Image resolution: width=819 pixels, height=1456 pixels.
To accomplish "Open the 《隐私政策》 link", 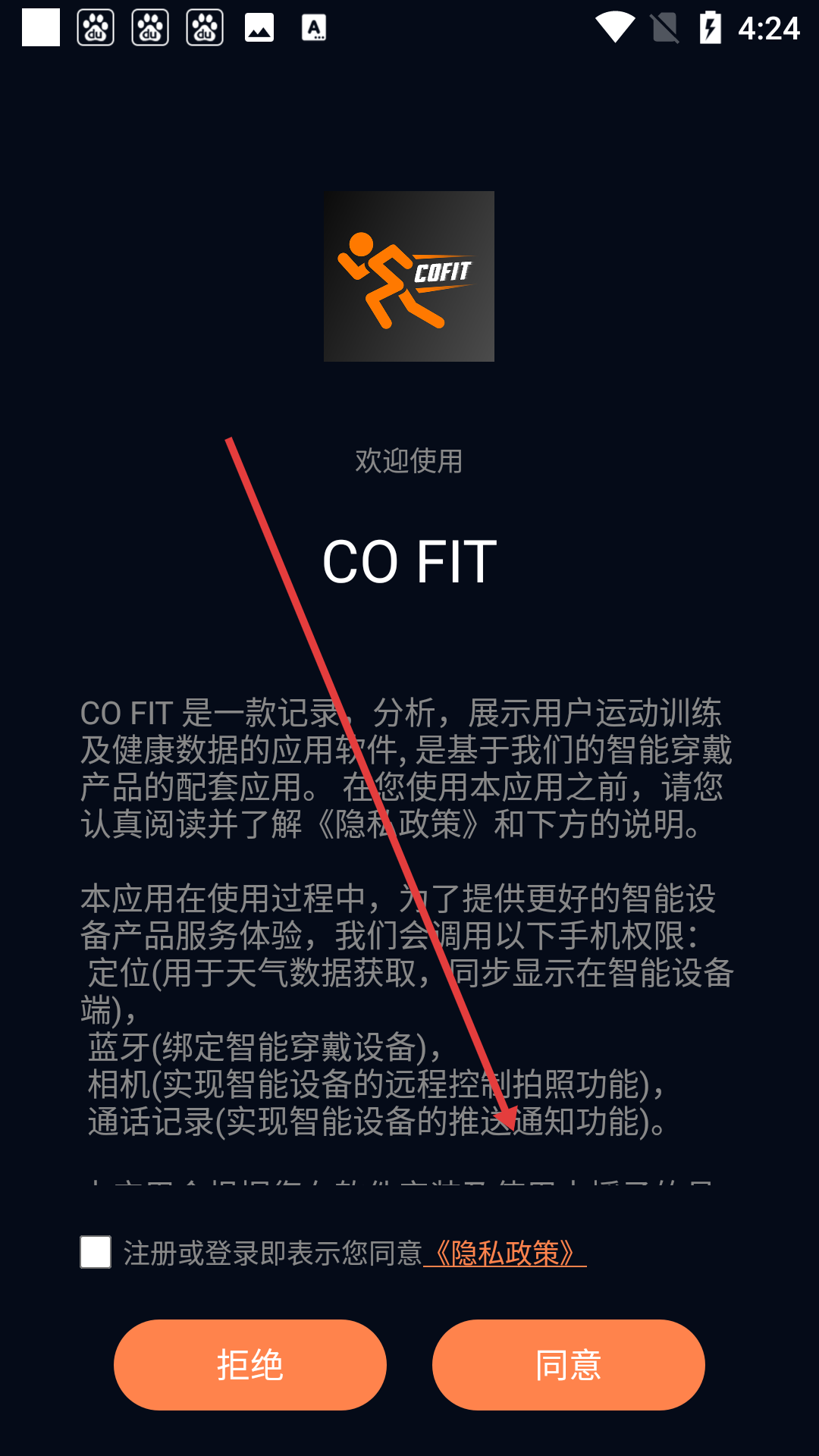I will pyautogui.click(x=505, y=1253).
